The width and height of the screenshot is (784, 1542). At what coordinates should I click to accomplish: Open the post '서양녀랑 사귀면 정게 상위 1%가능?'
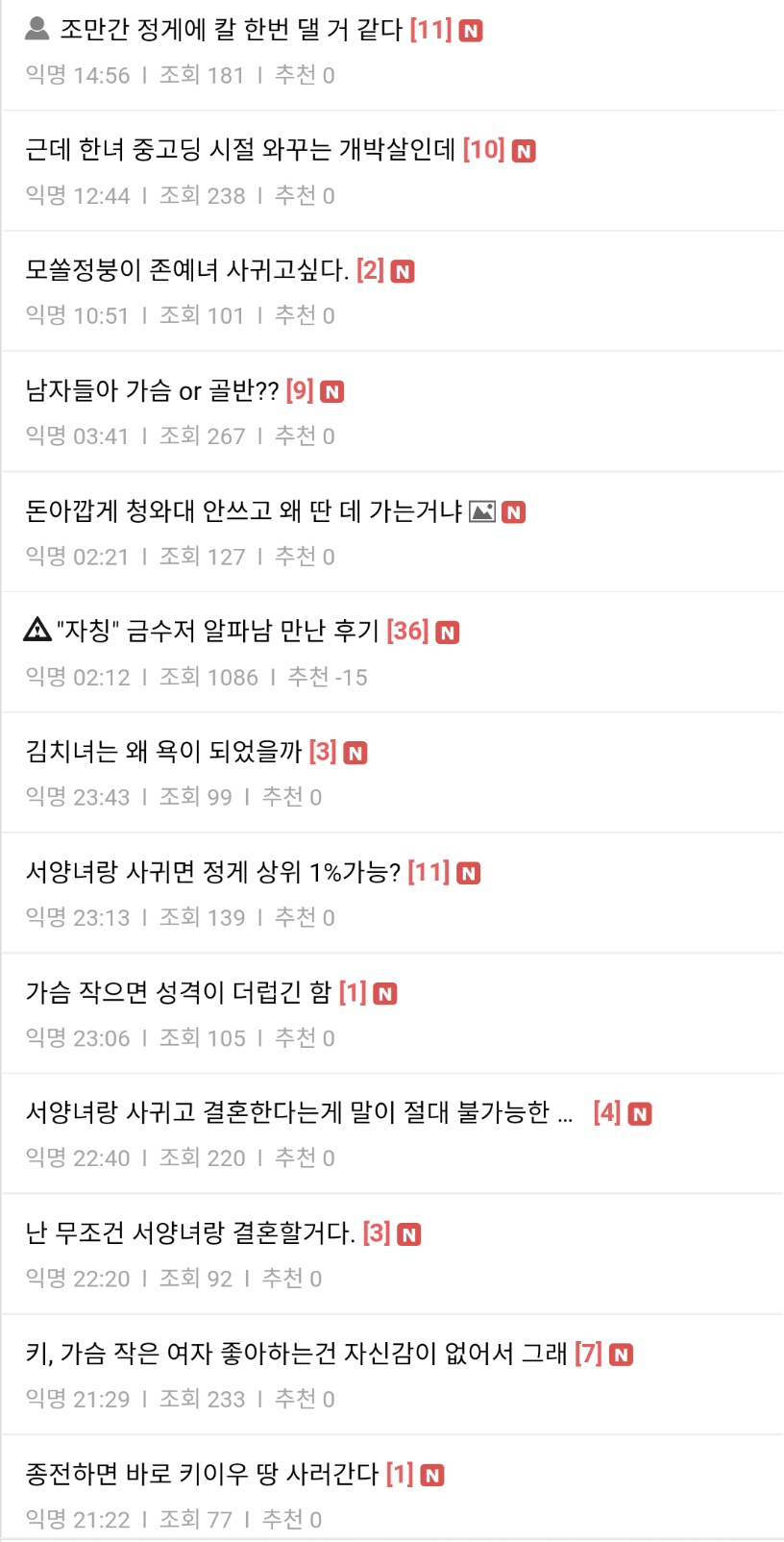(212, 872)
